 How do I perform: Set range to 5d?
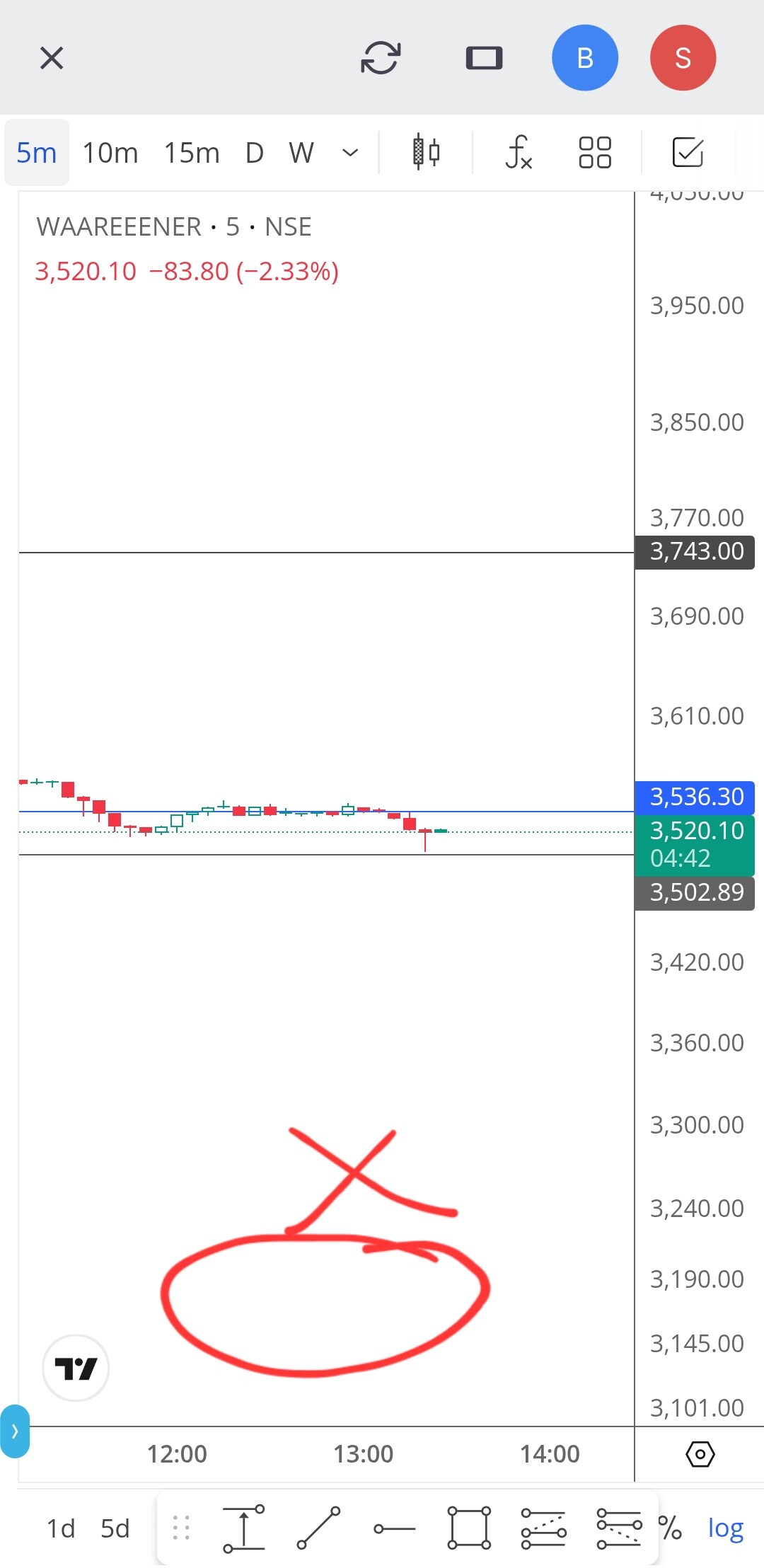[115, 1529]
